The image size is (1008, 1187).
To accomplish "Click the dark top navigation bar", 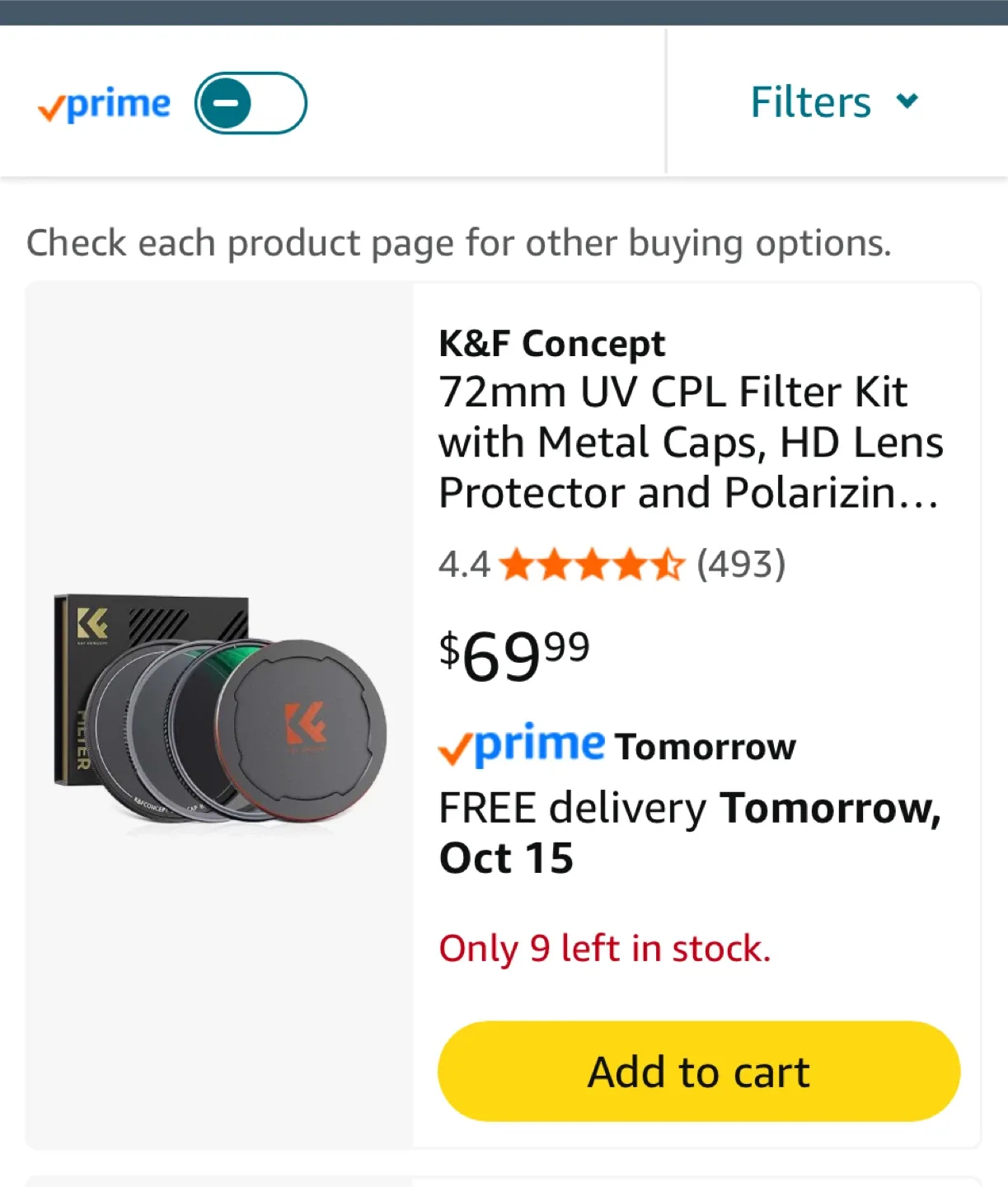I will [504, 12].
